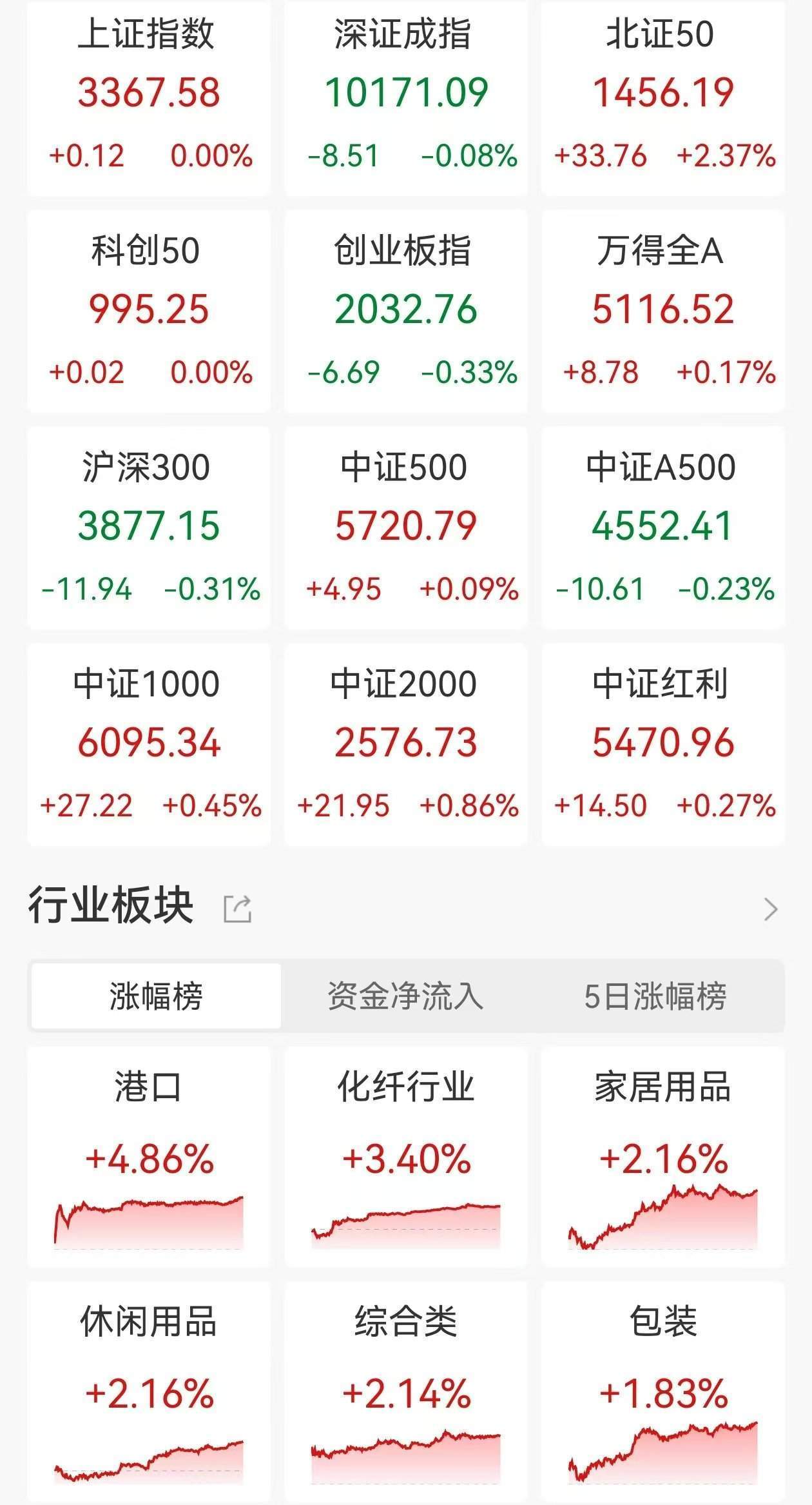Tap the 中证A500 index card

[x=662, y=527]
